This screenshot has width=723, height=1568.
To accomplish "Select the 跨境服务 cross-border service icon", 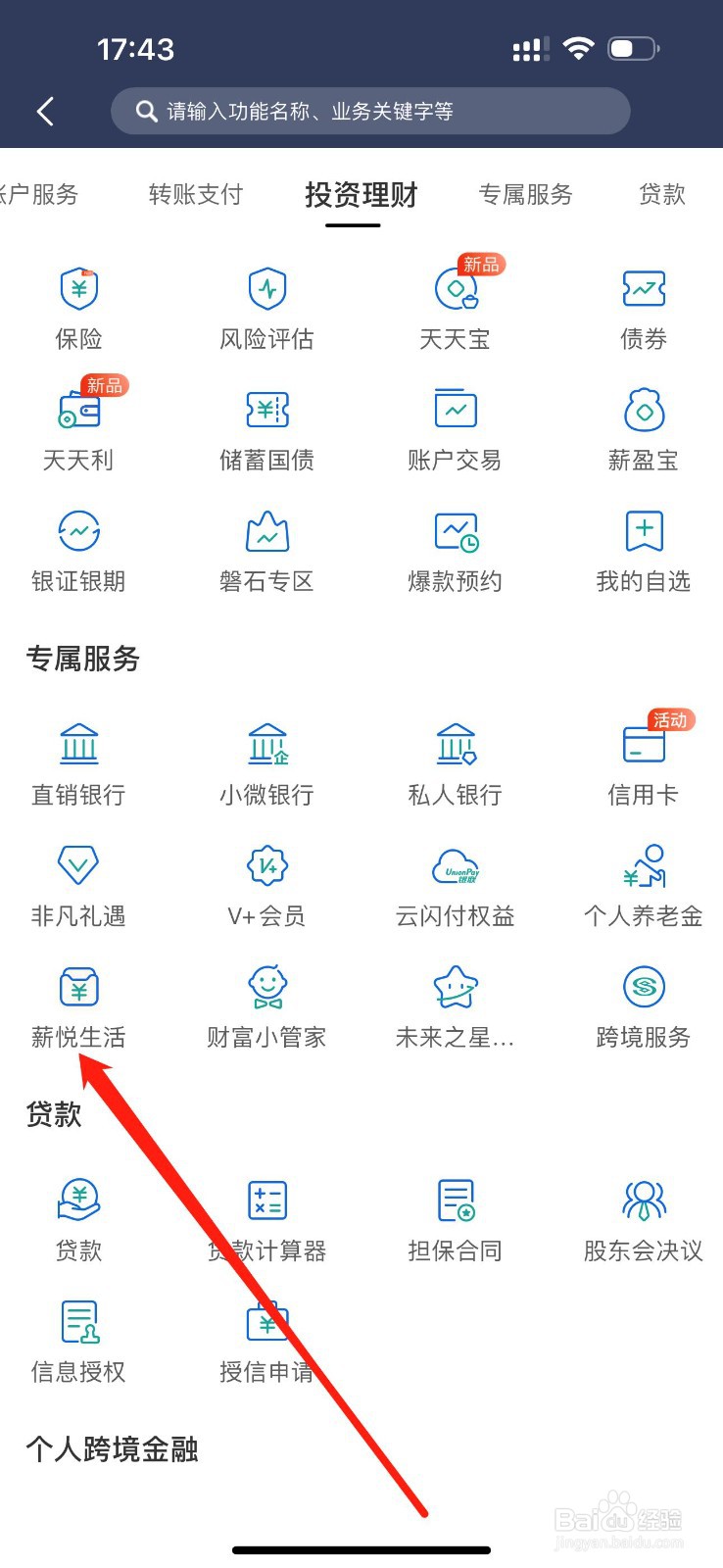I will pyautogui.click(x=643, y=1004).
